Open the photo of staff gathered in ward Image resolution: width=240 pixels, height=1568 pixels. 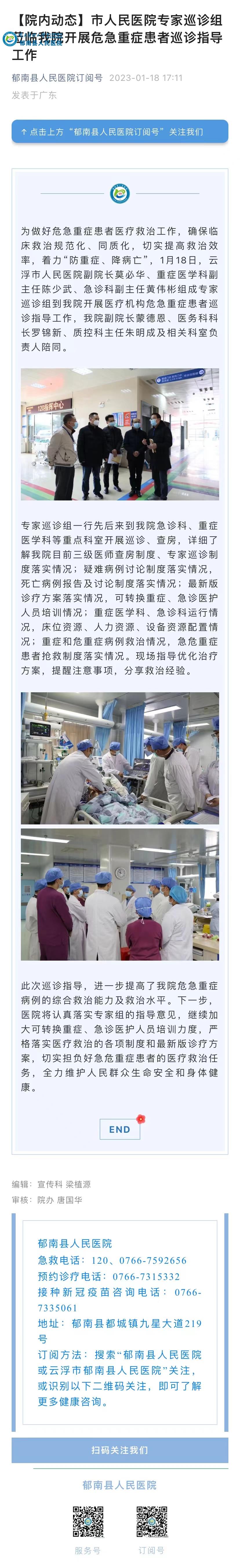coord(119,894)
